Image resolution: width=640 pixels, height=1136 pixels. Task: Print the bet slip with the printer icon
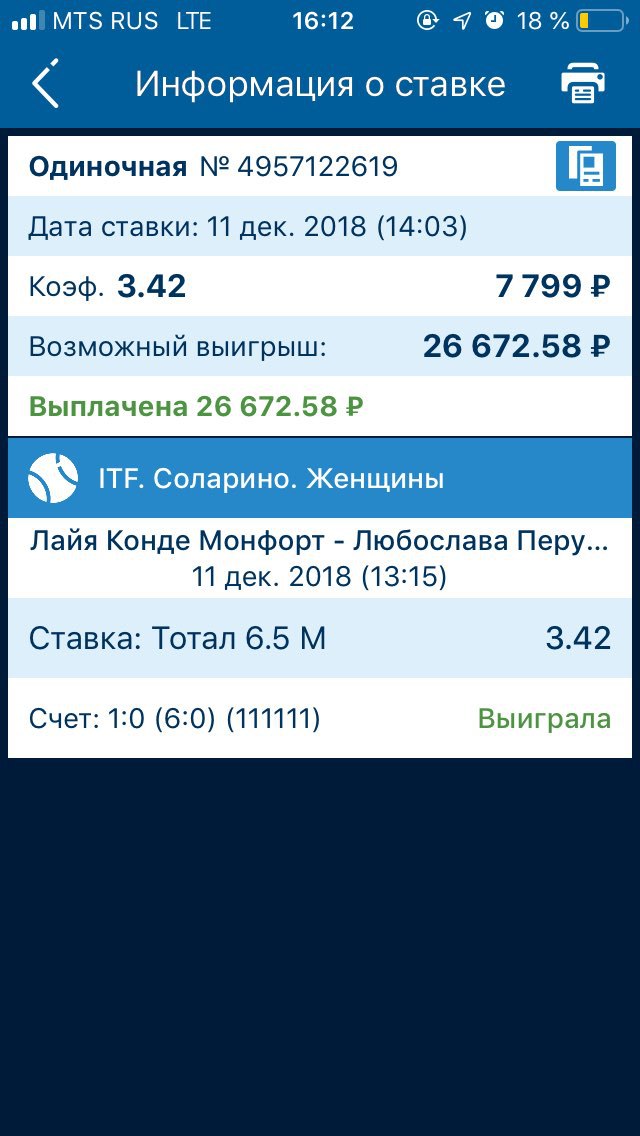tap(583, 83)
